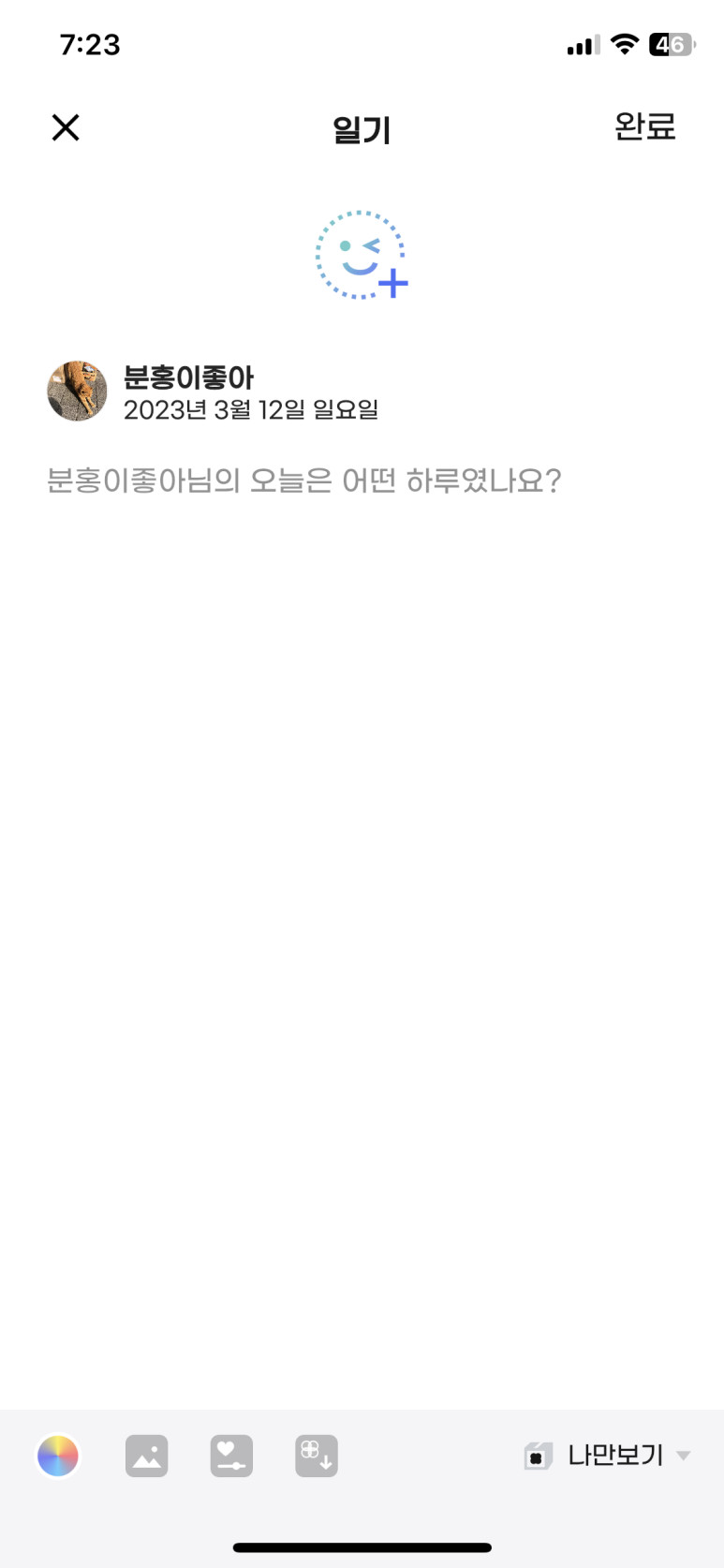Open the heart sticker tool in the toolbar
The width and height of the screenshot is (724, 1568).
point(231,1457)
